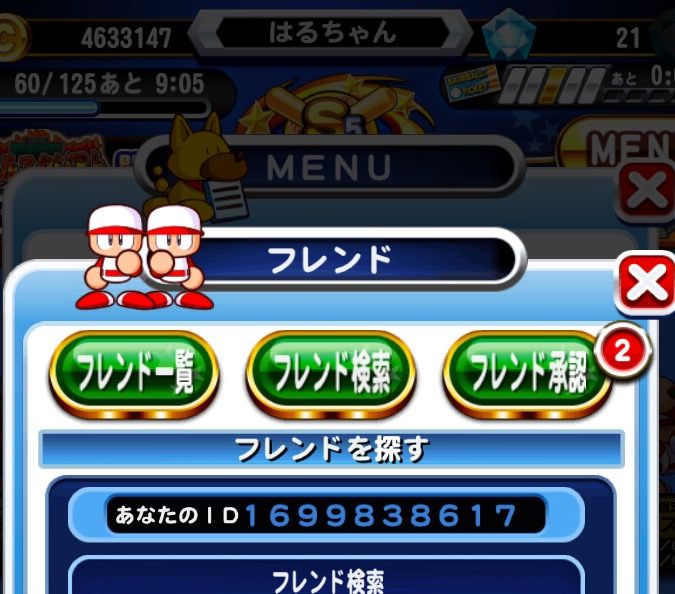Tap the green フレンド検索 button
This screenshot has width=675, height=594.
click(x=331, y=374)
